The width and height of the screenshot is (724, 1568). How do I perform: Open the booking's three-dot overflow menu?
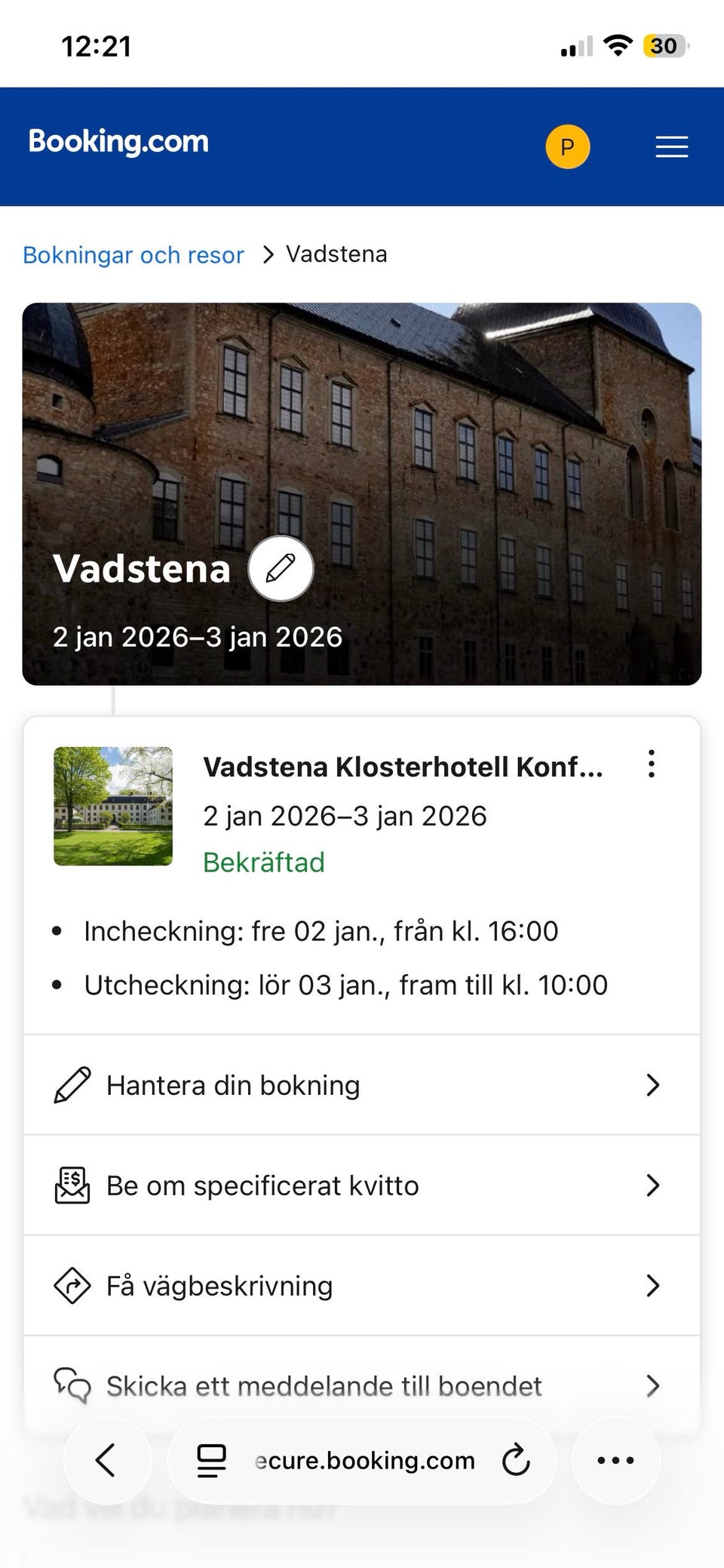(652, 764)
